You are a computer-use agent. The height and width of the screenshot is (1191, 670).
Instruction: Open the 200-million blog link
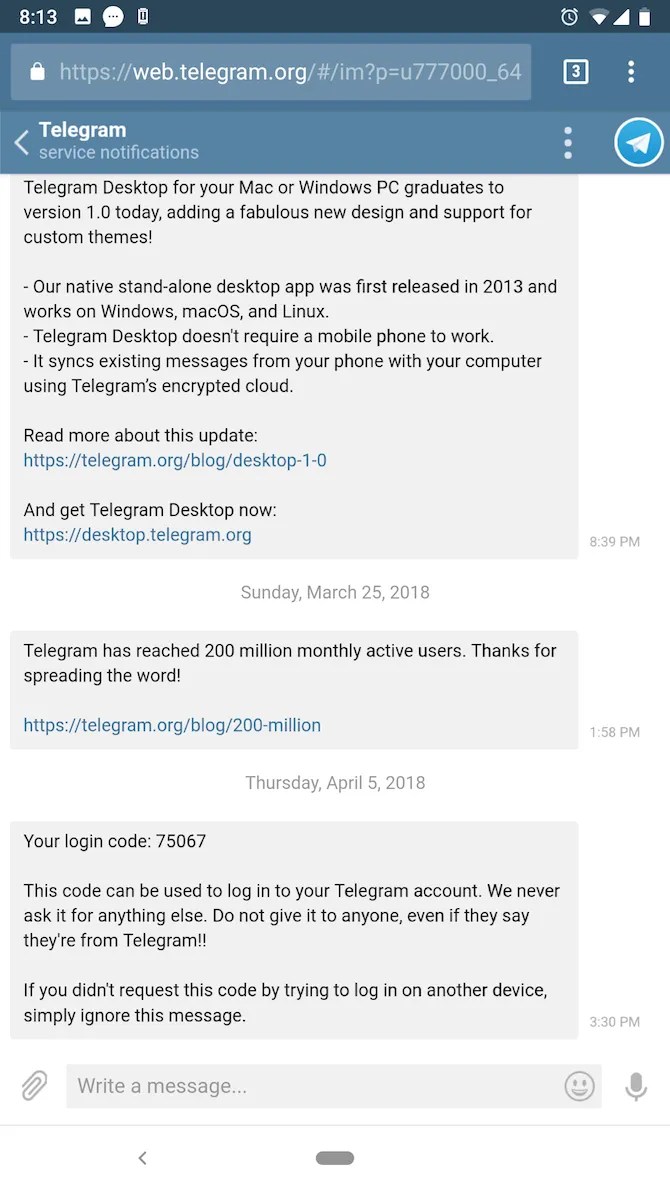click(172, 725)
